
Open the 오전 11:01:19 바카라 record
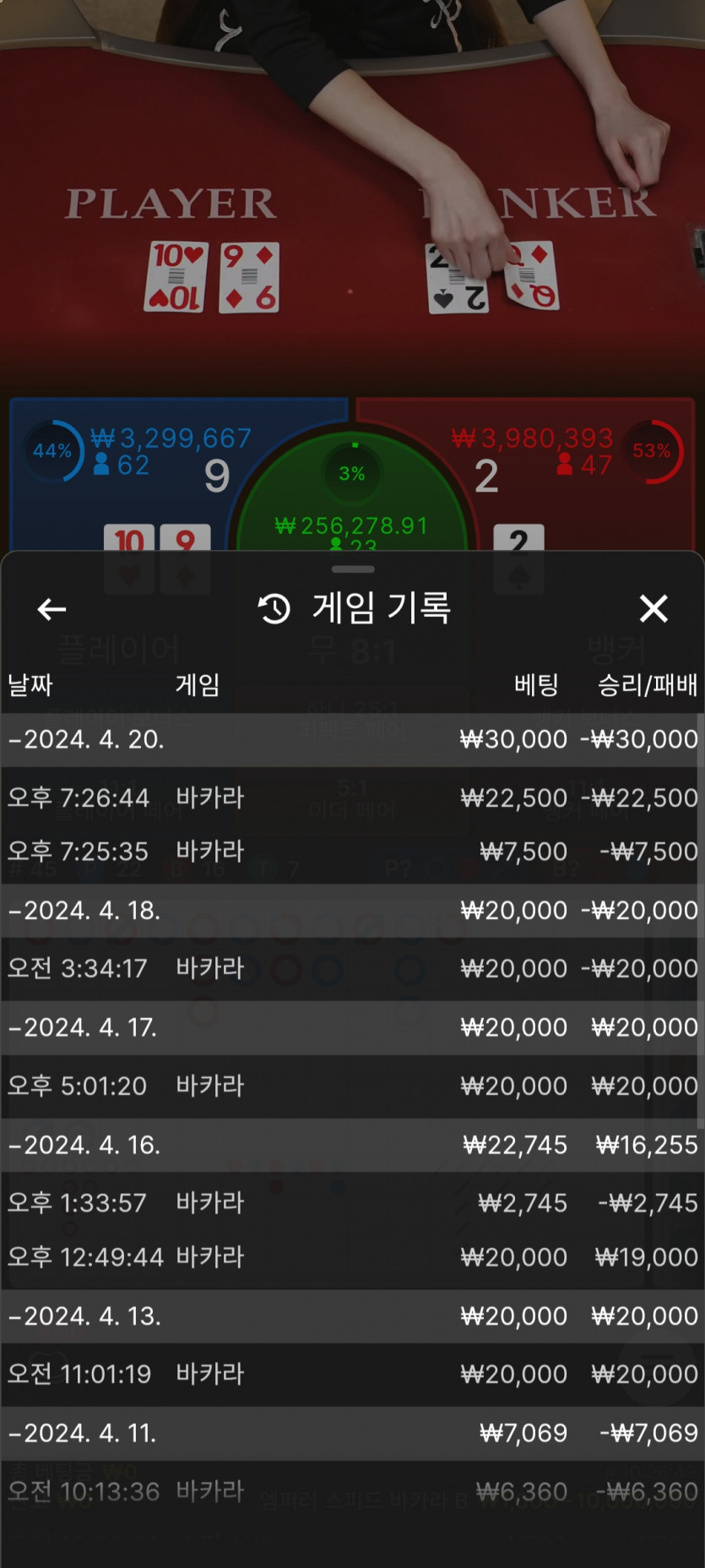pos(351,1375)
